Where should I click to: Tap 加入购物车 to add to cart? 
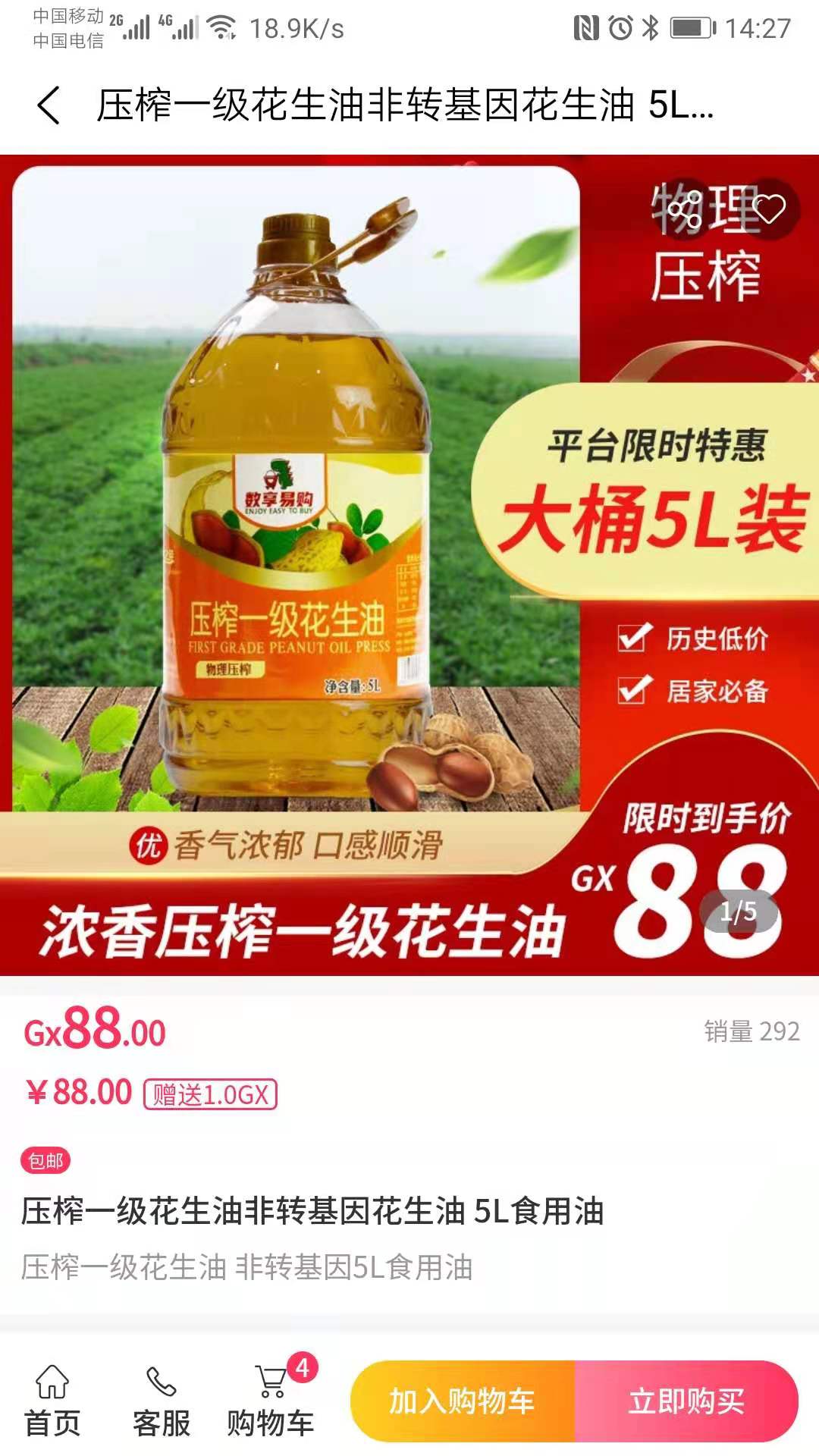(463, 1401)
